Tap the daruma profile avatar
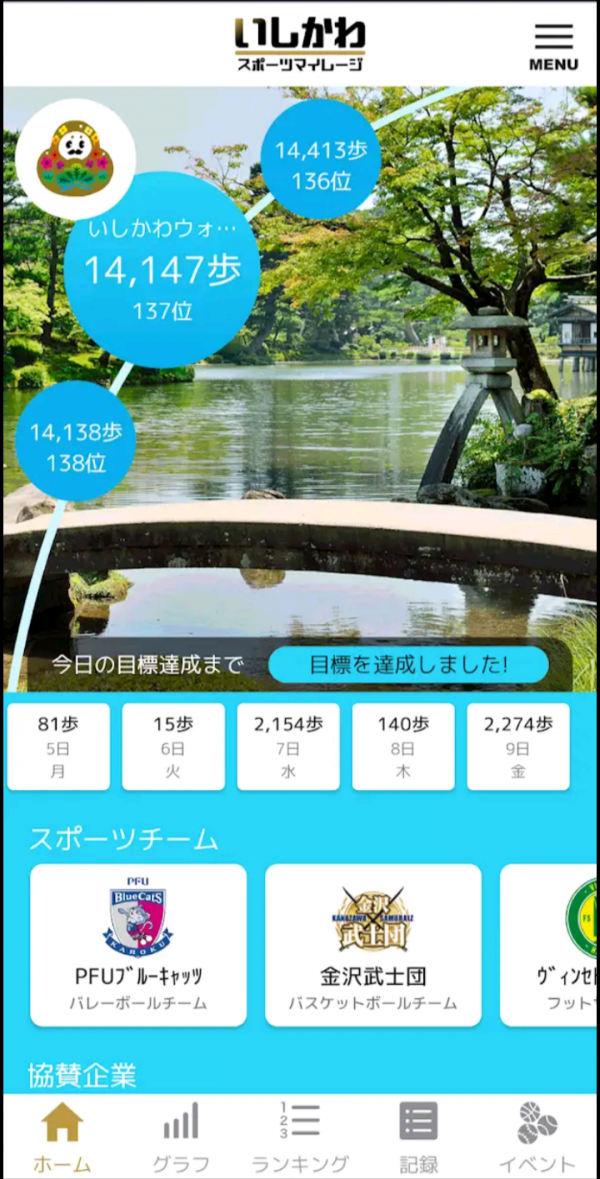 pyautogui.click(x=76, y=160)
